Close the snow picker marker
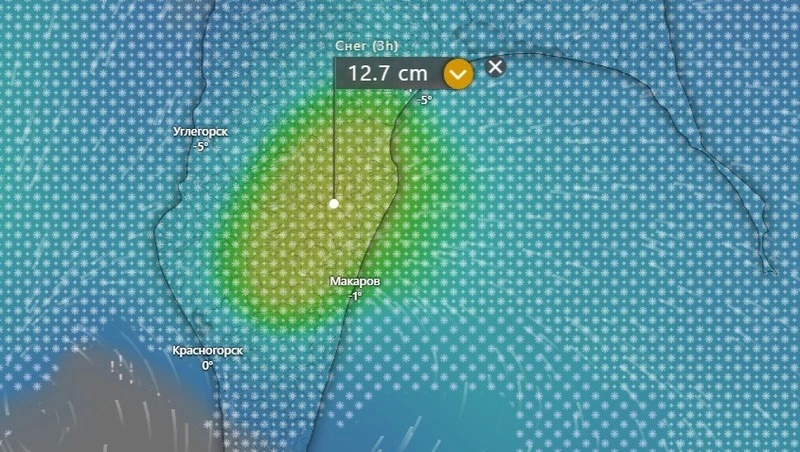Screen dimensions: 800x452 (495, 67)
